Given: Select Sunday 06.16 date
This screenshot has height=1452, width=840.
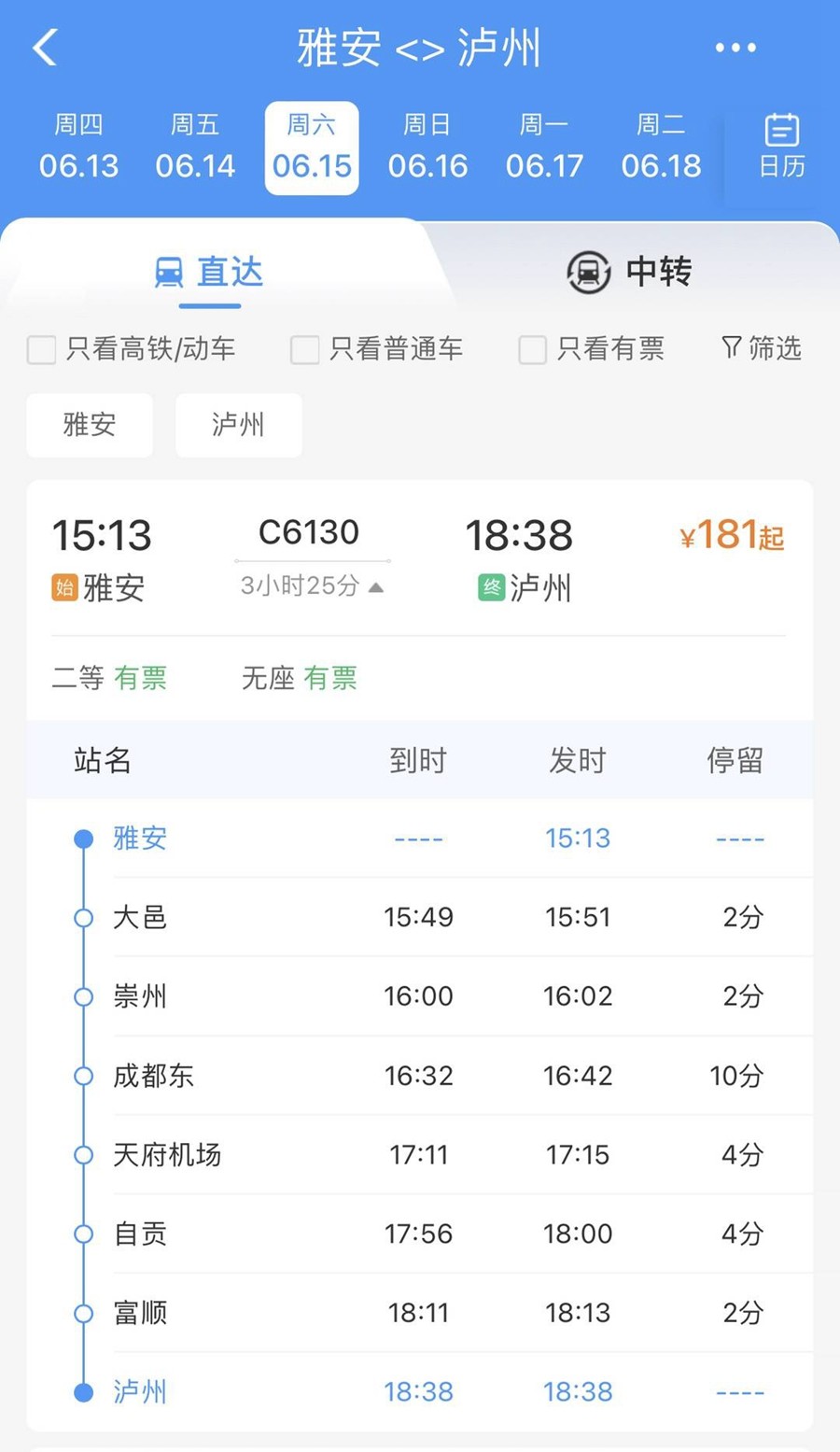Looking at the screenshot, I should click(x=427, y=148).
